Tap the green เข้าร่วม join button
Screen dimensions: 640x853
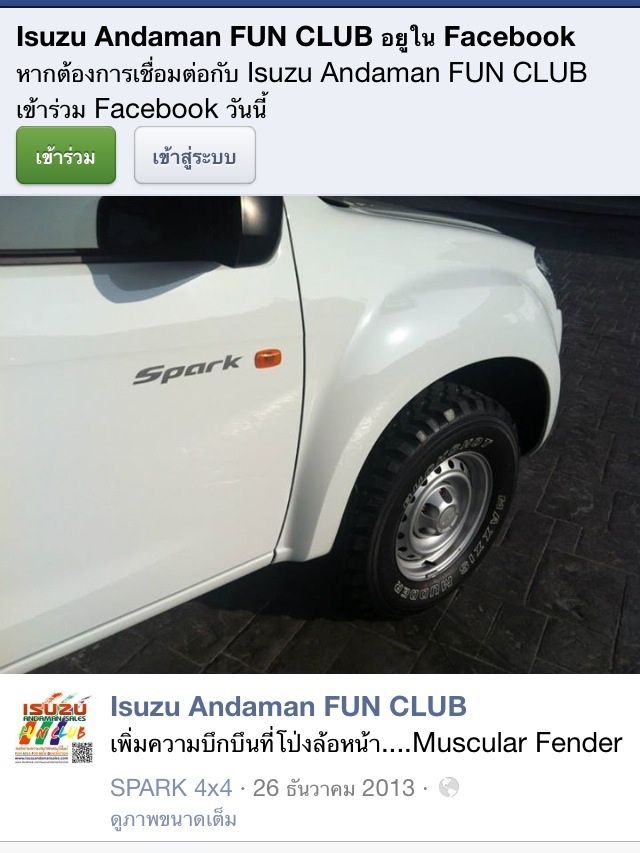pyautogui.click(x=66, y=156)
